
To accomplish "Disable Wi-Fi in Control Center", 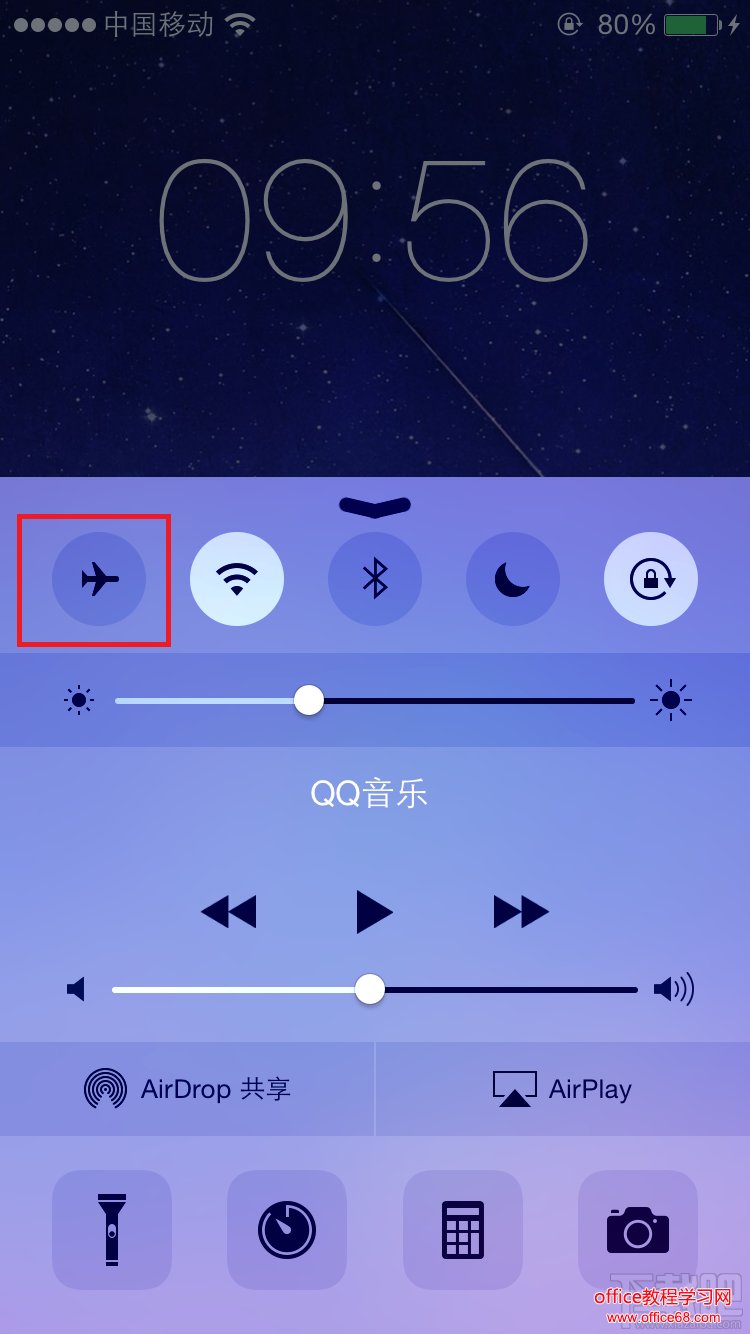I will [x=237, y=579].
